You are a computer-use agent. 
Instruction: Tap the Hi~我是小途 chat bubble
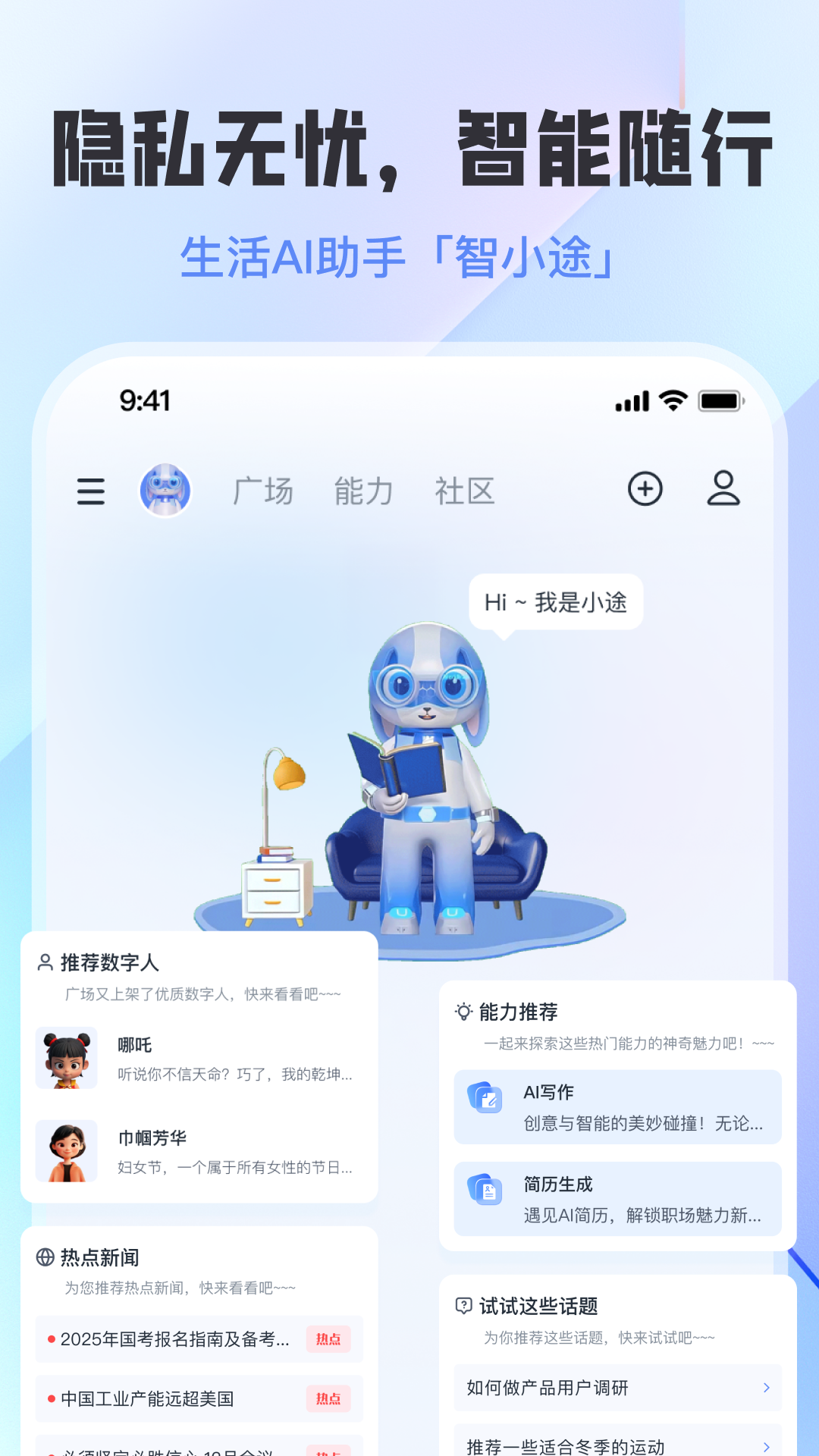coord(557,601)
